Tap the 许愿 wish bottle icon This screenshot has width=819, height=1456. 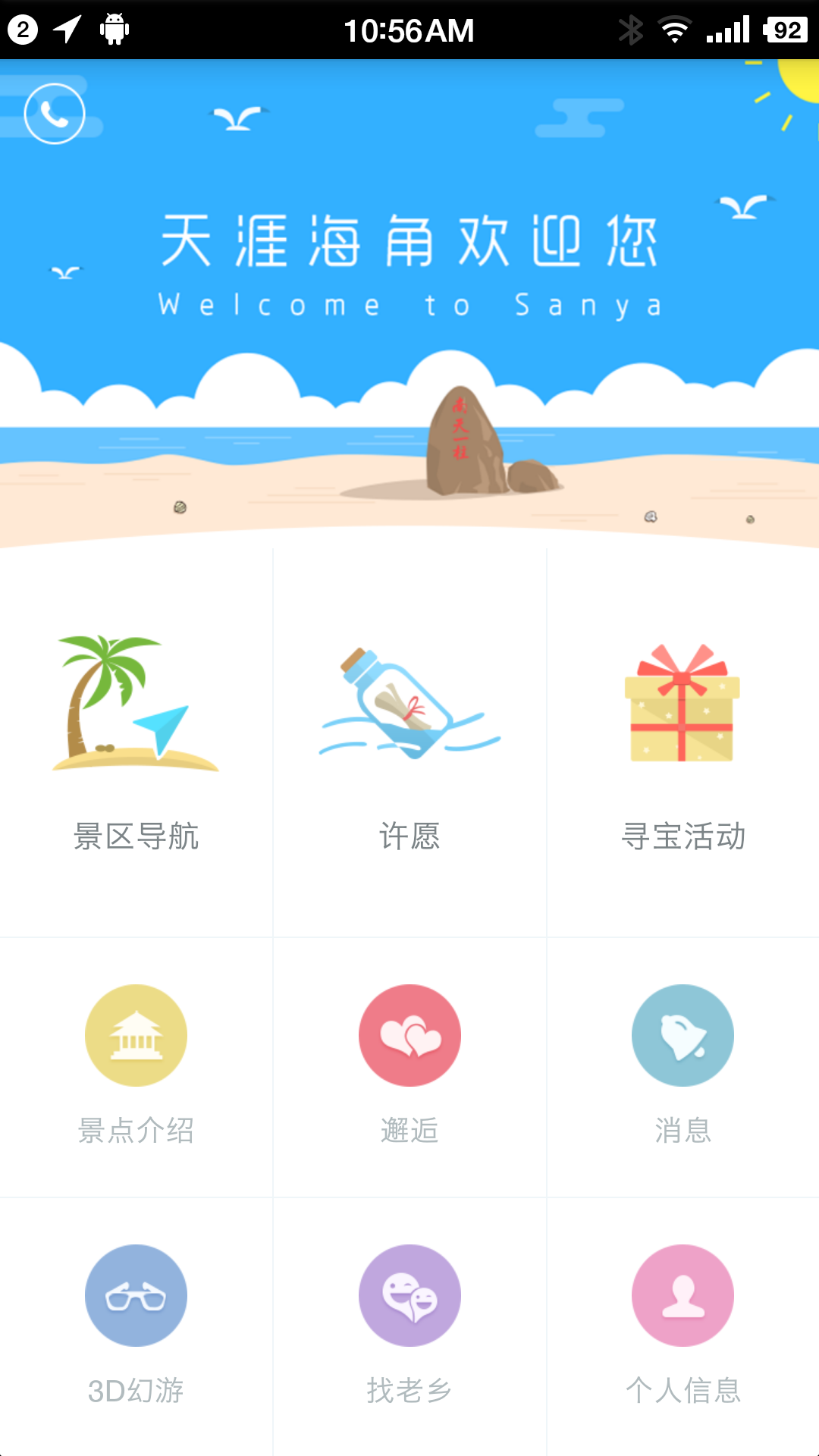[x=409, y=705]
